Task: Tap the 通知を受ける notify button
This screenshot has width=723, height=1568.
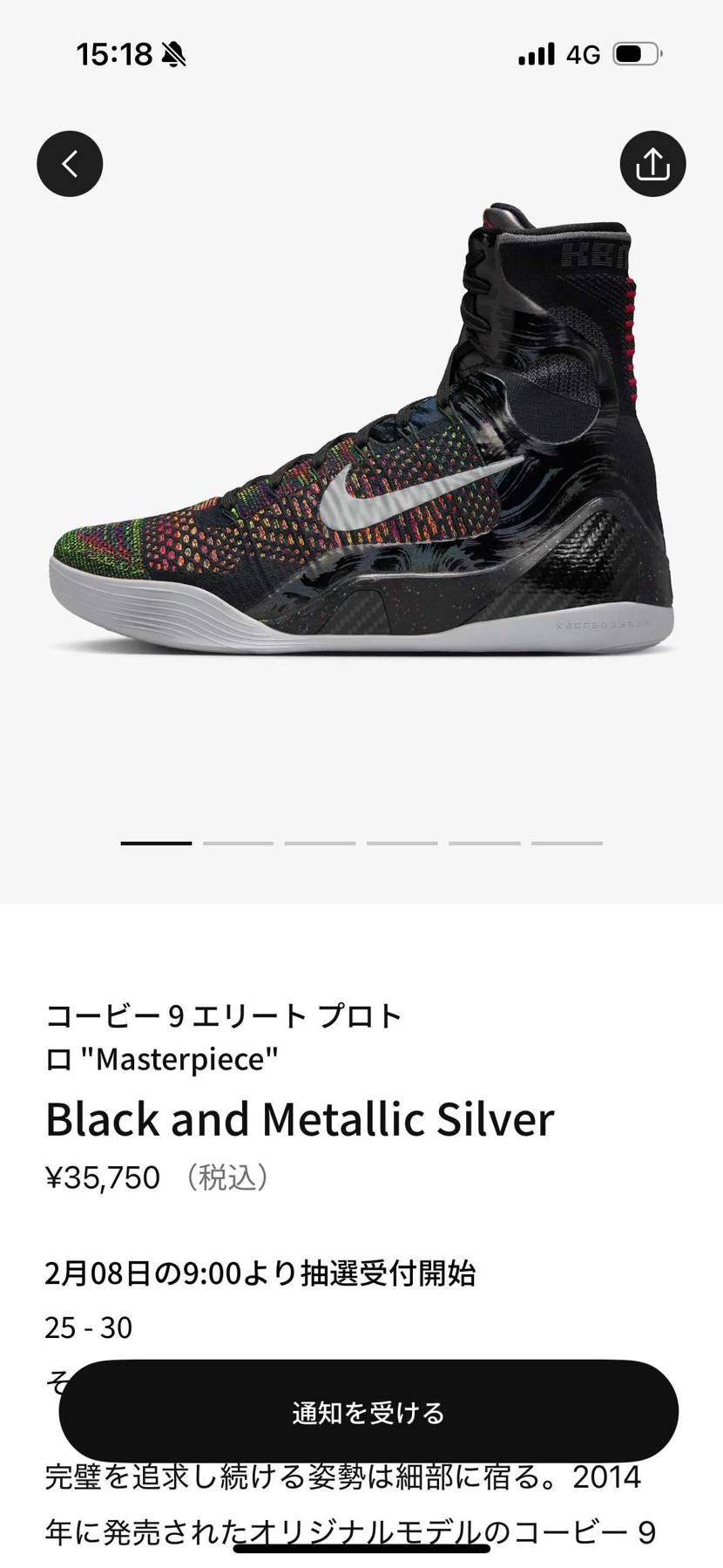Action: [x=368, y=1411]
